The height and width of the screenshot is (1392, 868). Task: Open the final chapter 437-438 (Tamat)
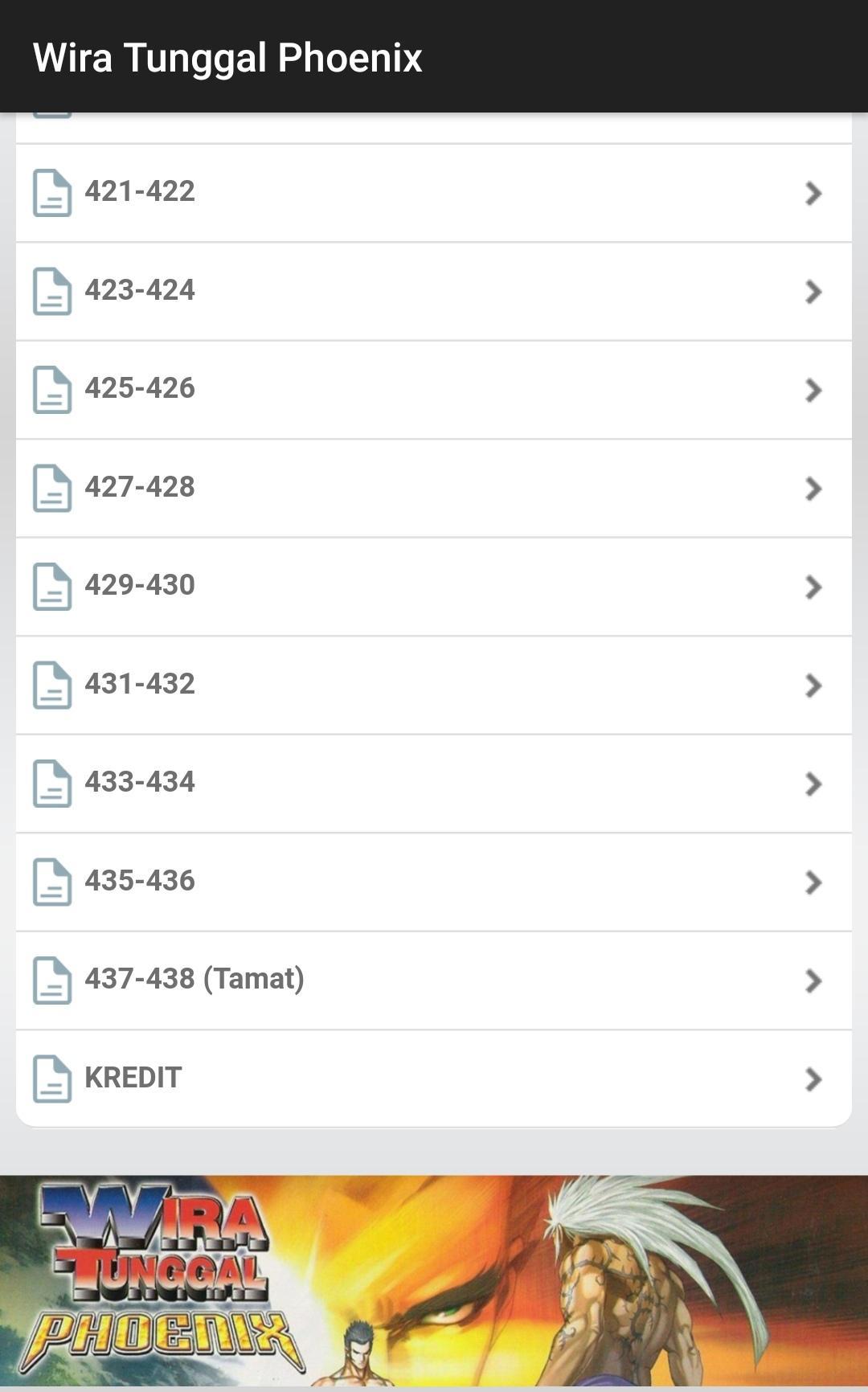(x=434, y=981)
